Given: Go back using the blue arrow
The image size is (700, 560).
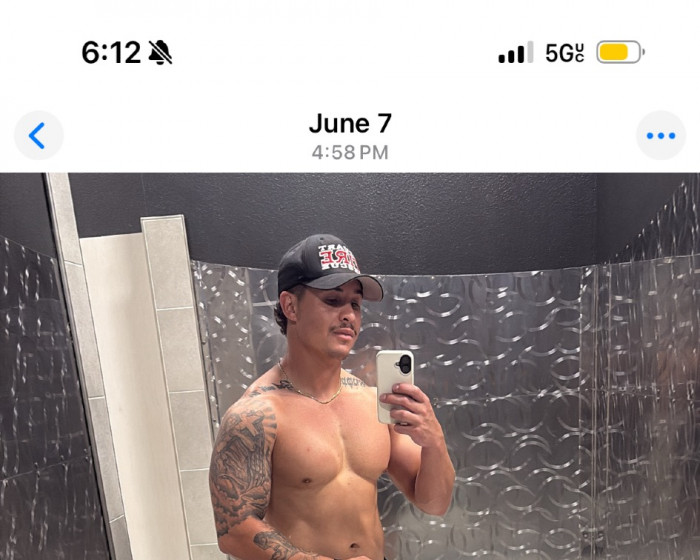Looking at the screenshot, I should (x=38, y=136).
